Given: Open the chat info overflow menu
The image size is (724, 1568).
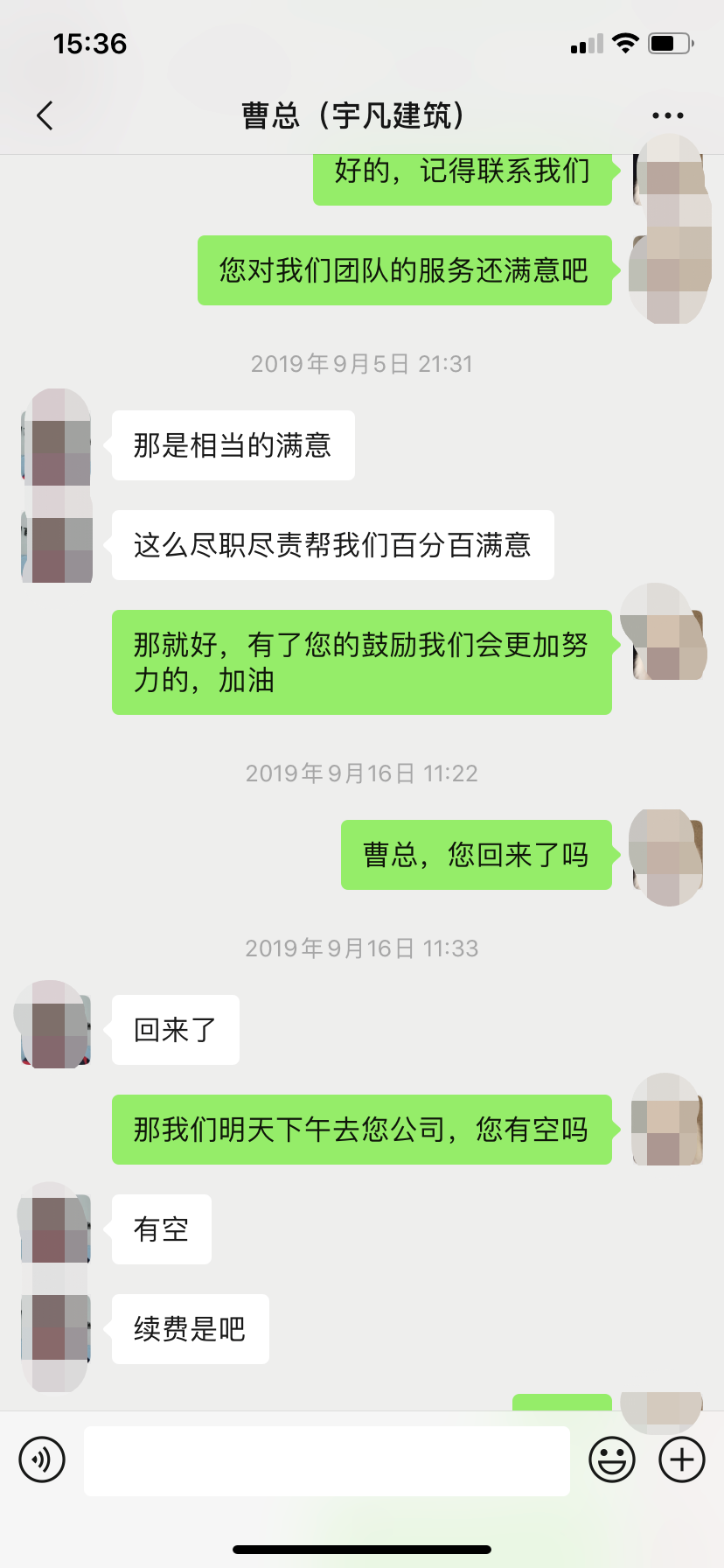Looking at the screenshot, I should point(667,115).
